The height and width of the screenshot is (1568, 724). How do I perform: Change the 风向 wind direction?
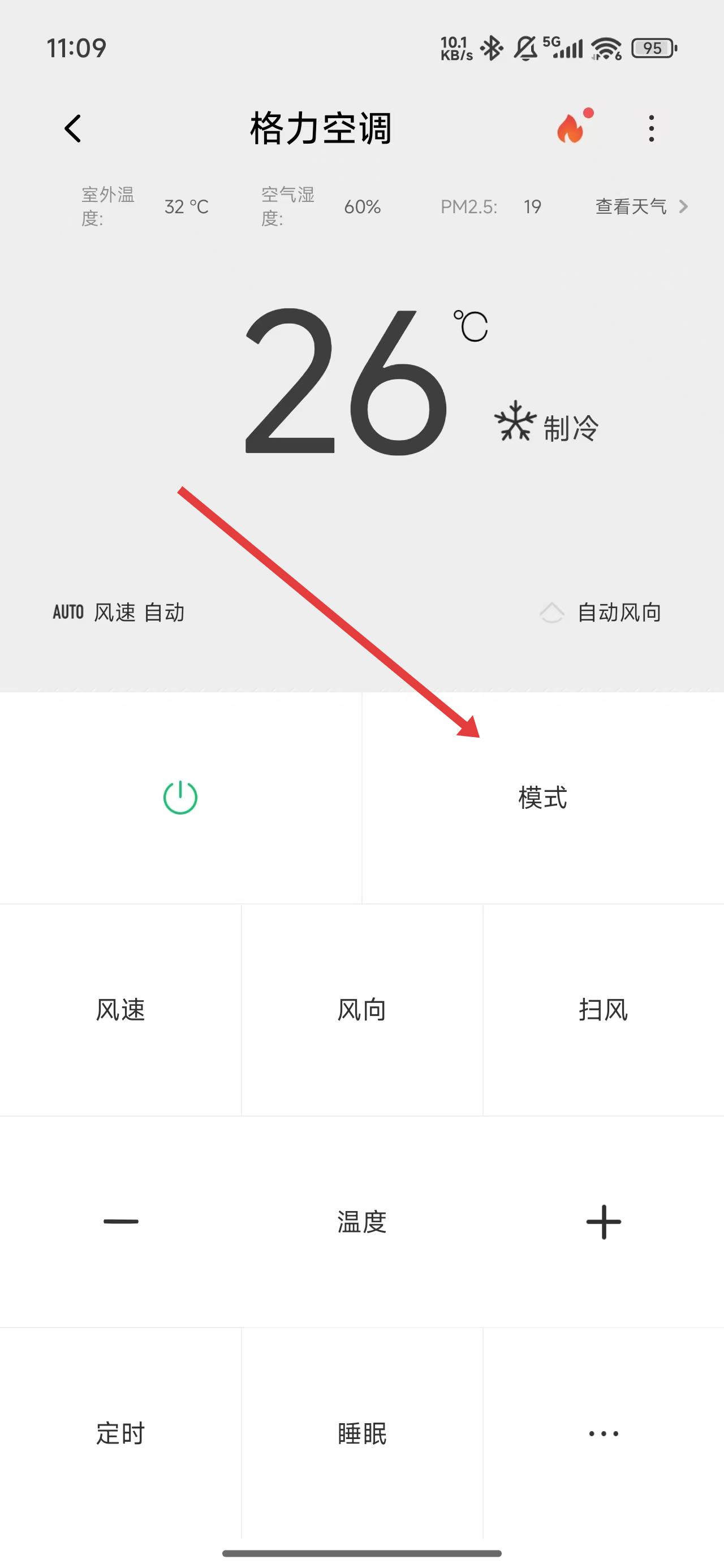361,1010
